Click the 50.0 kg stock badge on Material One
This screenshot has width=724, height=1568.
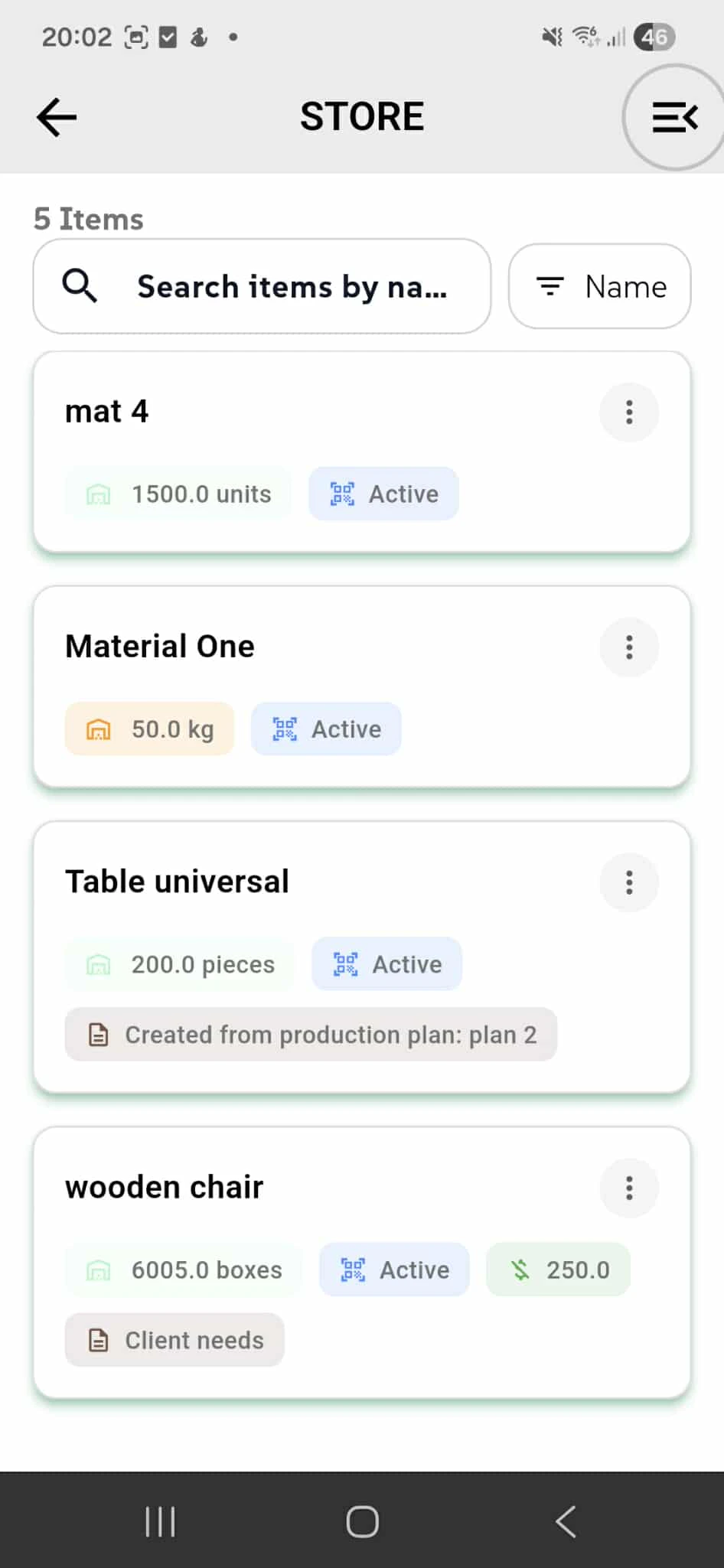[x=149, y=729]
